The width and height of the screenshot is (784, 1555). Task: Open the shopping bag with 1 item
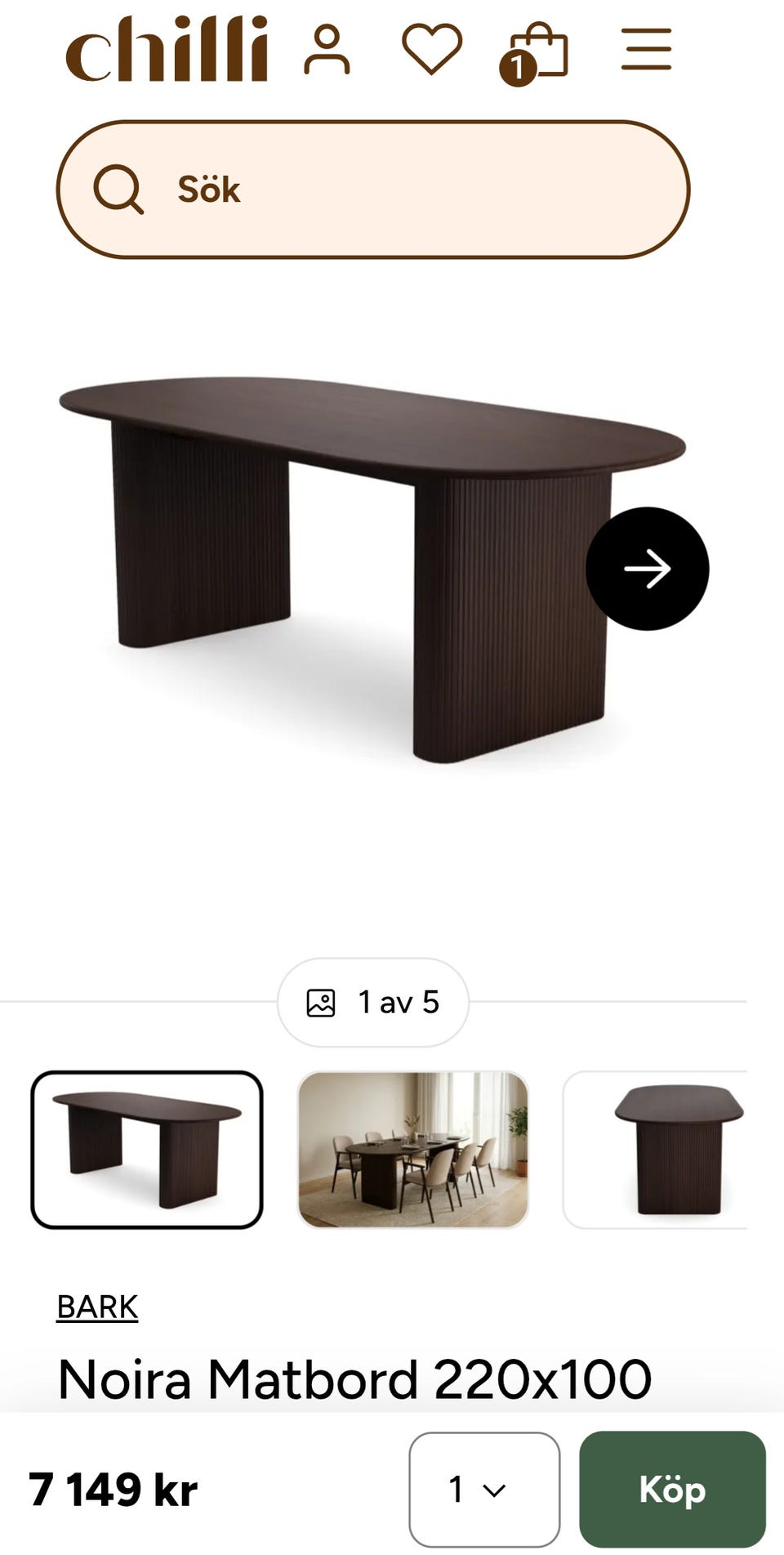pyautogui.click(x=533, y=54)
